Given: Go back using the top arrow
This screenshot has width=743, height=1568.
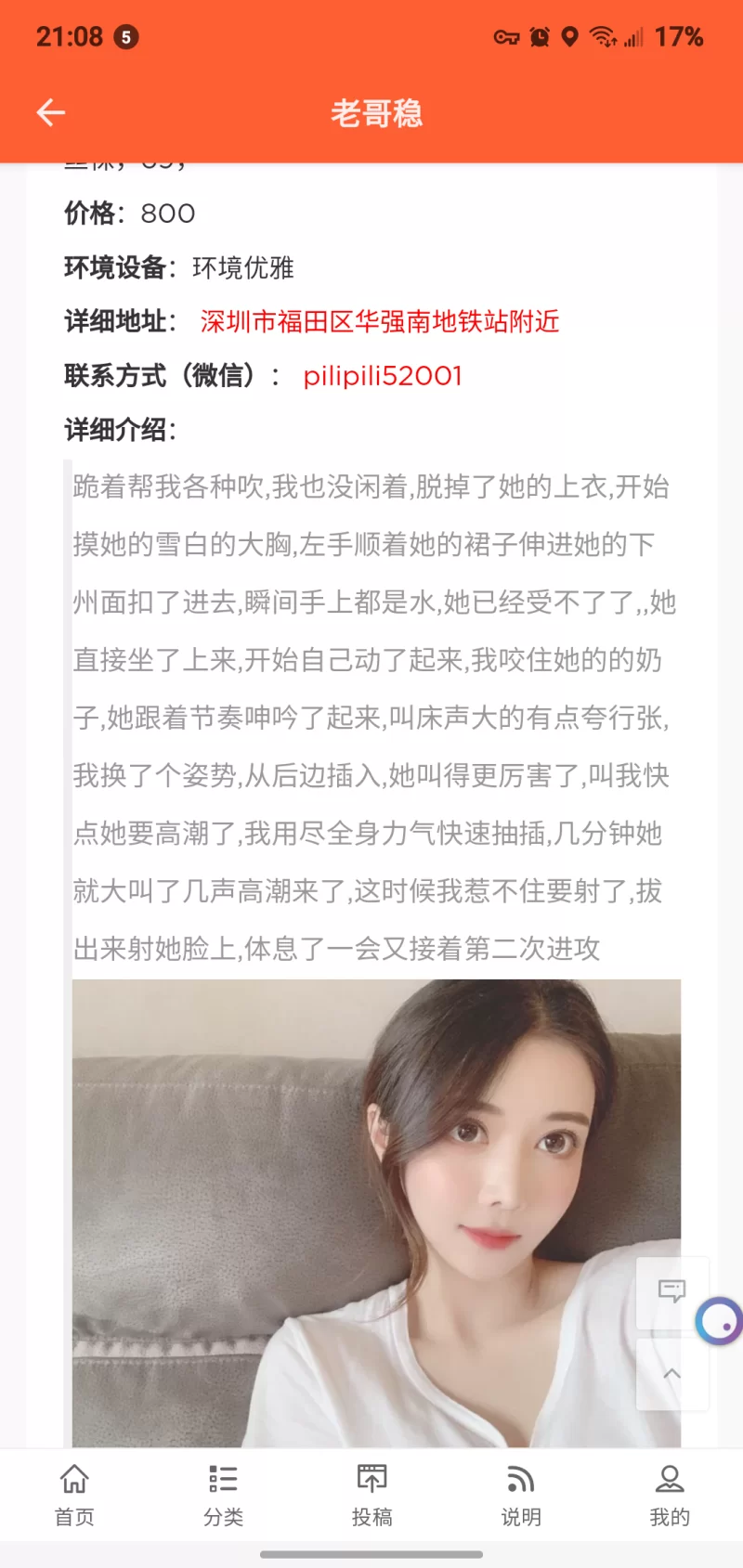Looking at the screenshot, I should pyautogui.click(x=51, y=113).
